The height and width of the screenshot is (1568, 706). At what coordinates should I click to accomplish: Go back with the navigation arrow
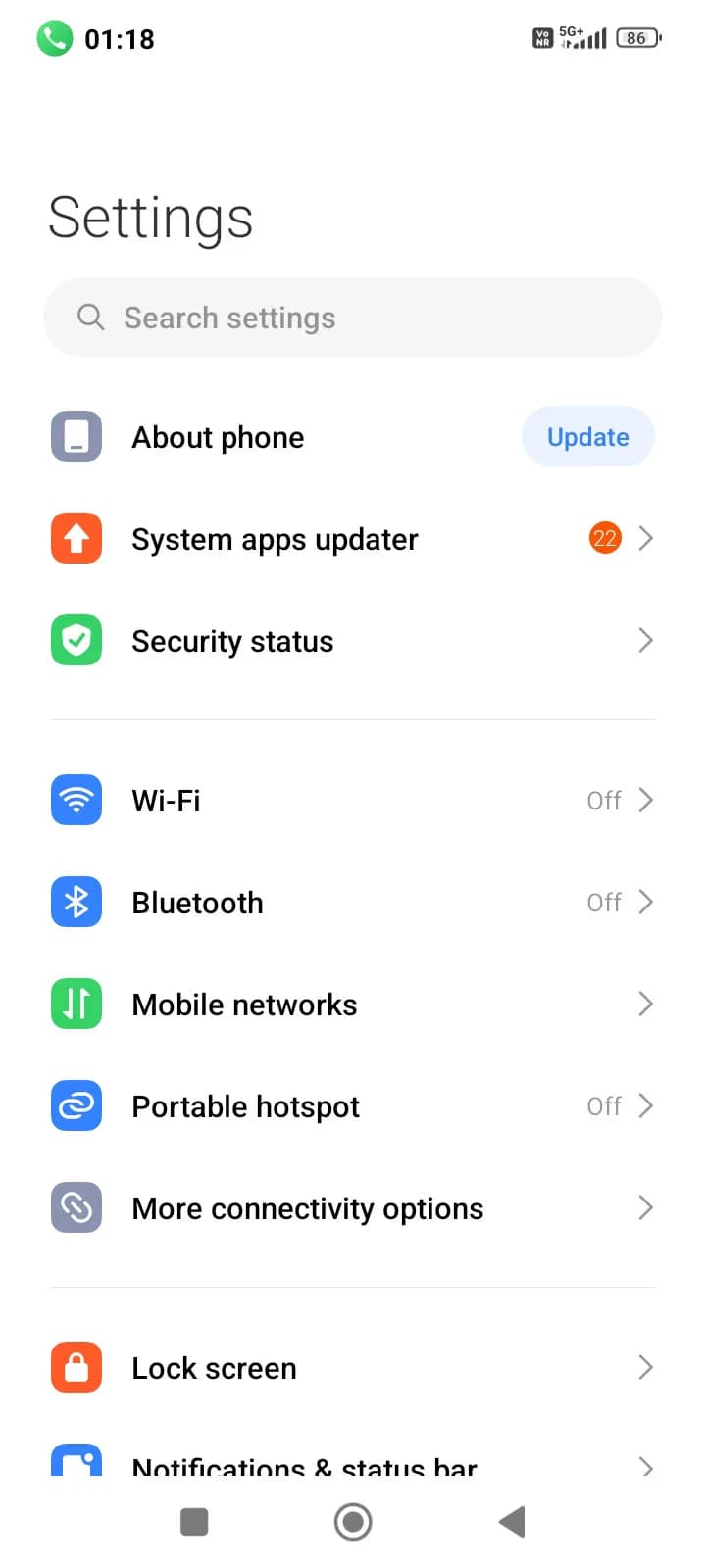512,1522
